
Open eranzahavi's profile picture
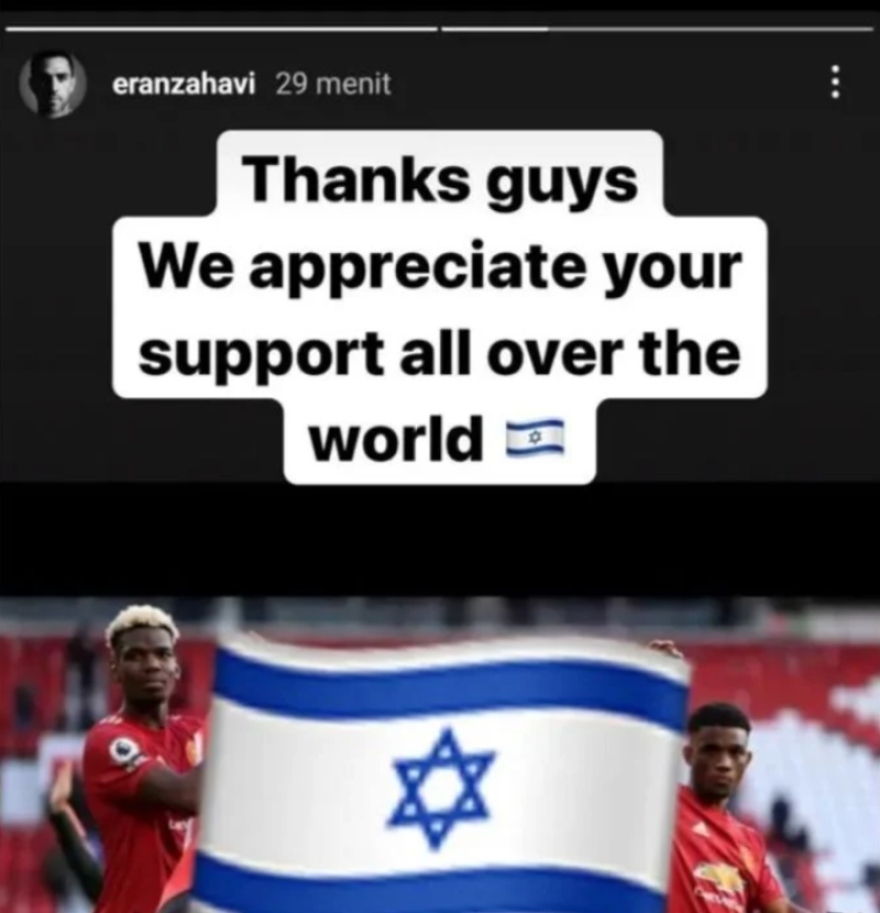52,85
